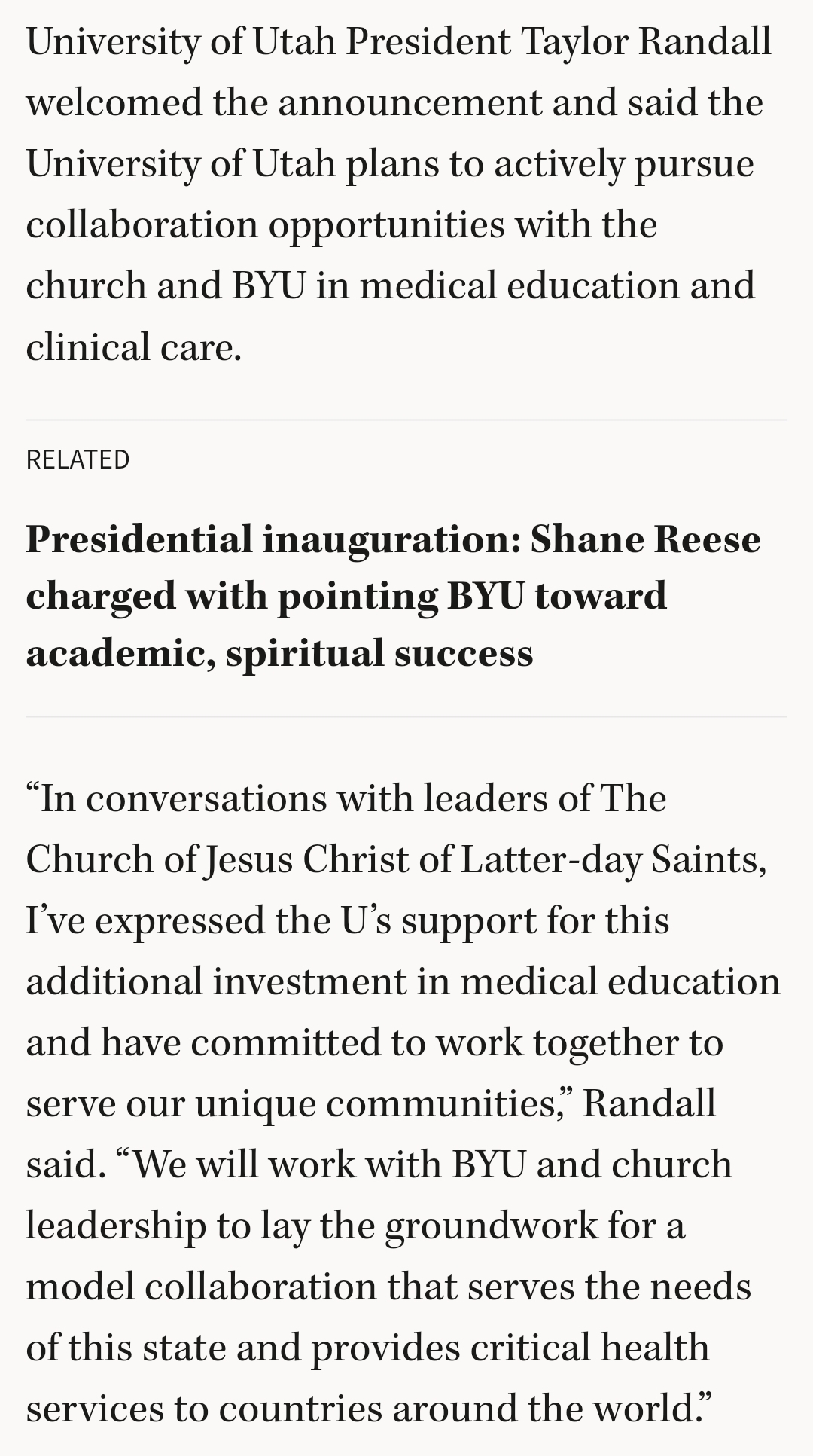Open the related Shane Reese inauguration article
This screenshot has width=813, height=1456.
click(394, 595)
